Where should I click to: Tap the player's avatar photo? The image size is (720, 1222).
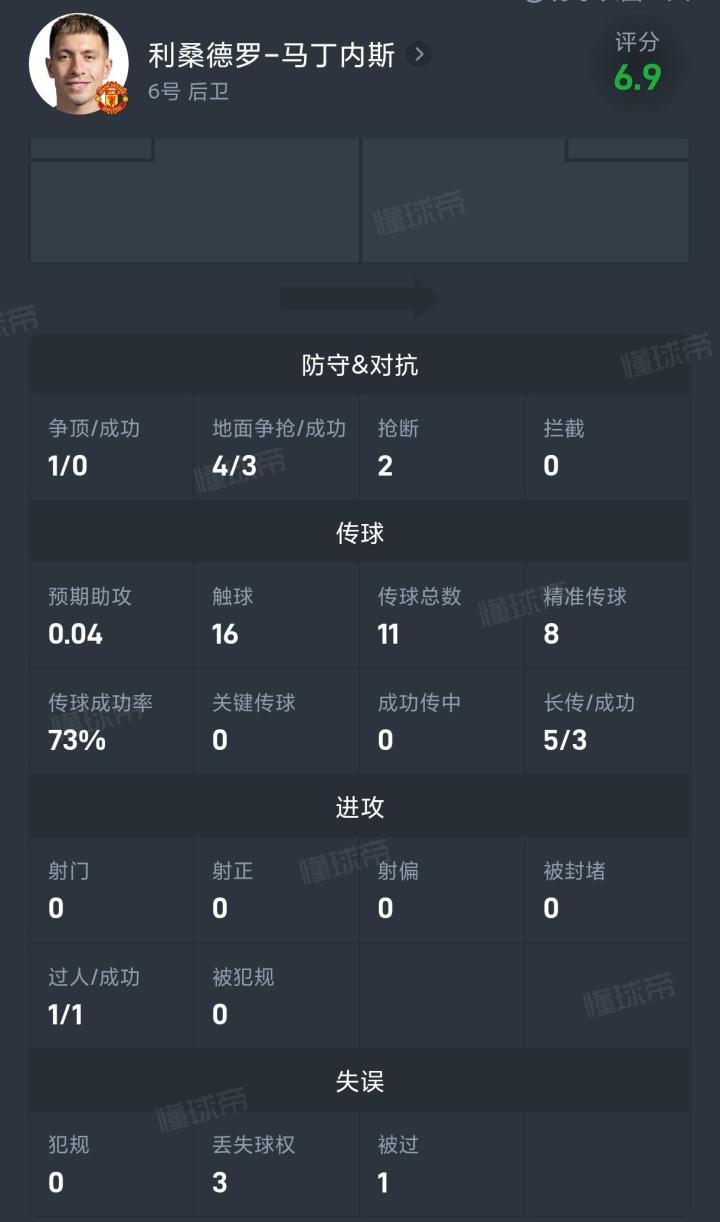point(78,64)
